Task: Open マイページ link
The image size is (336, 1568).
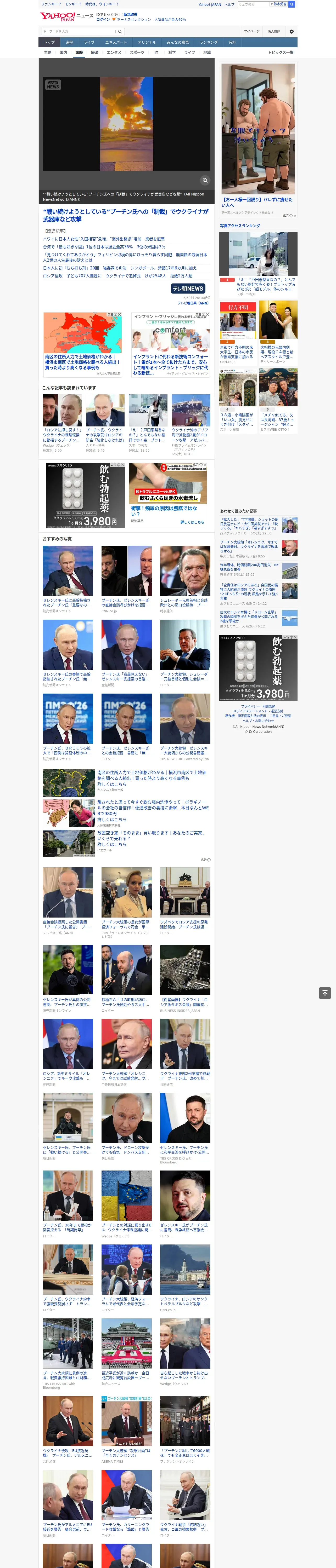Action: click(x=252, y=31)
